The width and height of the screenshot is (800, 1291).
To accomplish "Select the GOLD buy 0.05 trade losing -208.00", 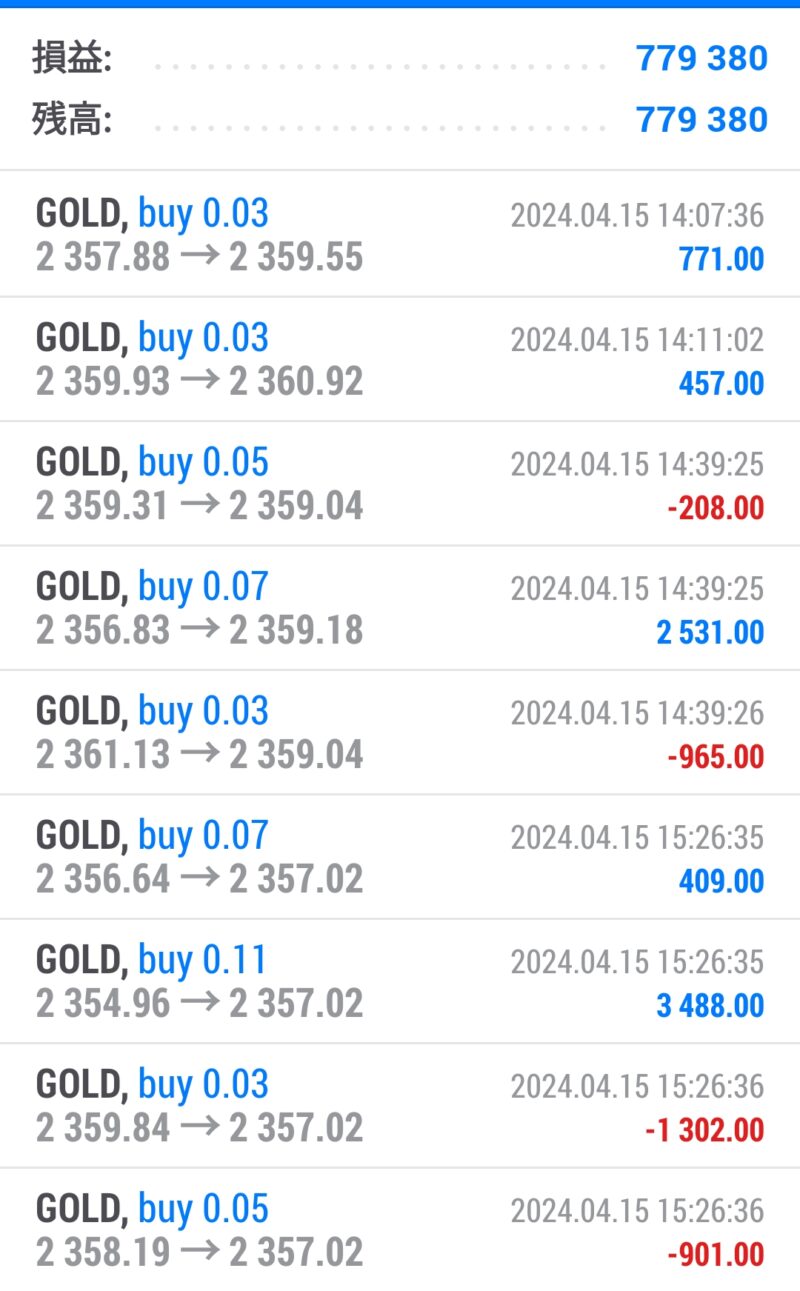I will [x=400, y=483].
